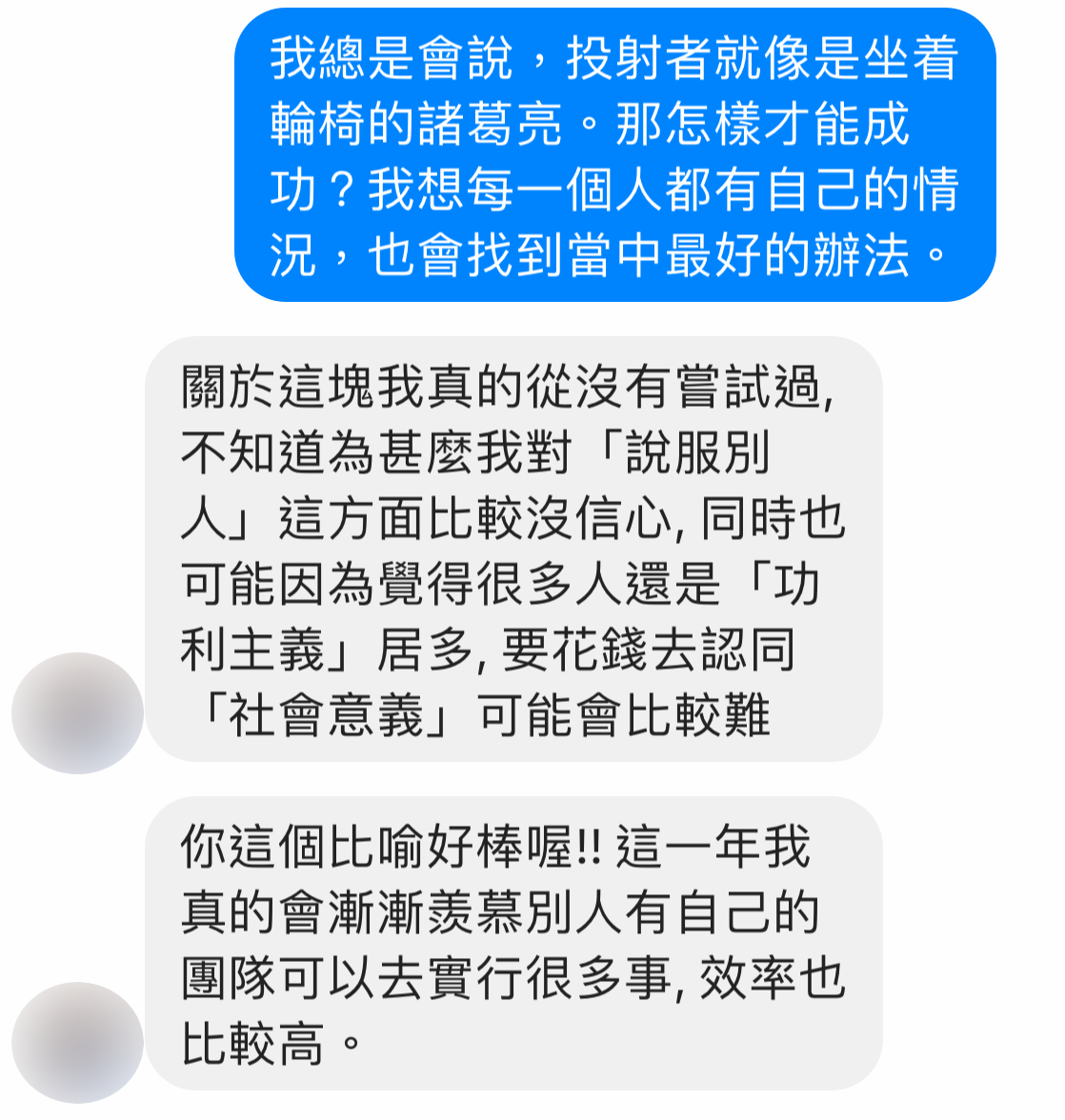The image size is (1065, 1120).
Task: Open sender's avatar beside the 比較高 message
Action: click(77, 1042)
